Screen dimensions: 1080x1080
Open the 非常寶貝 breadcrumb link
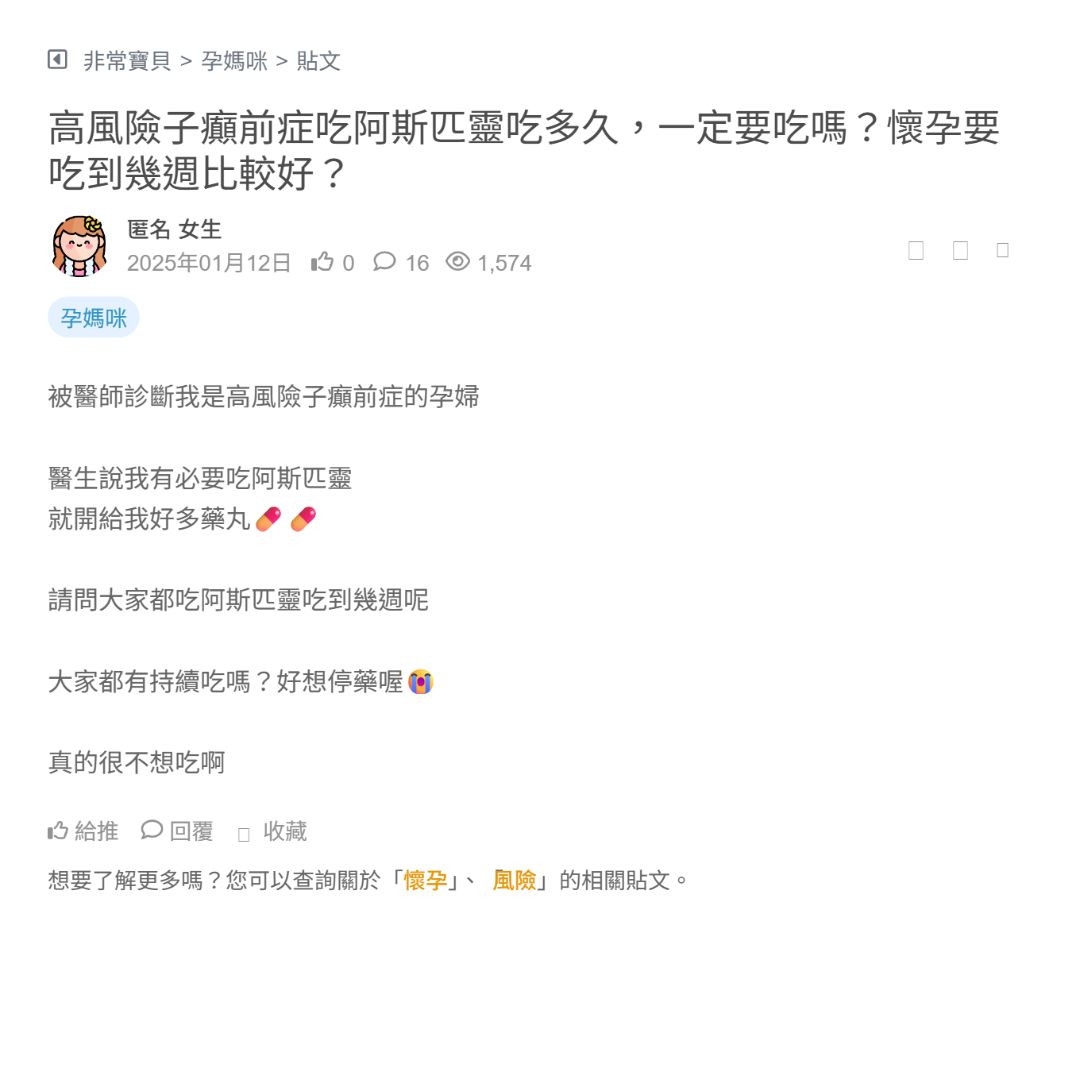(127, 61)
